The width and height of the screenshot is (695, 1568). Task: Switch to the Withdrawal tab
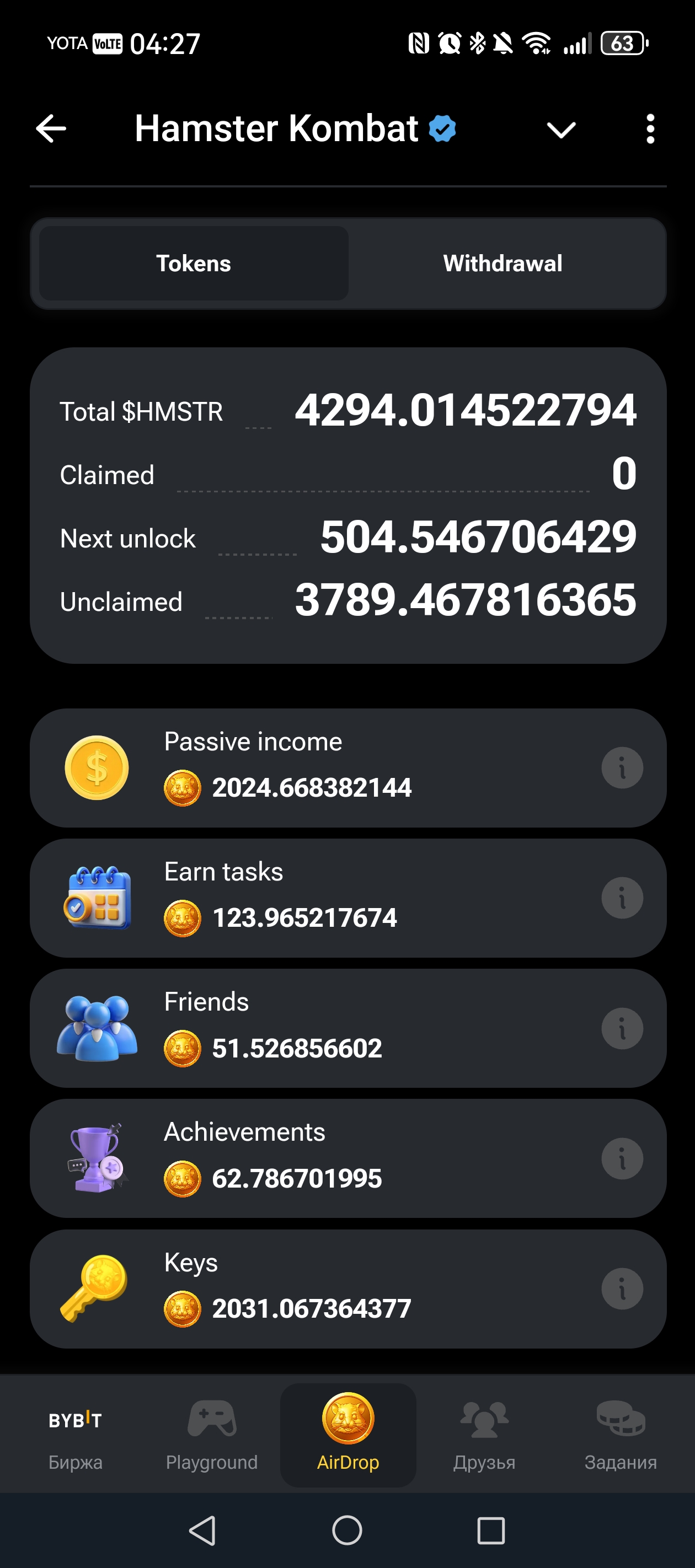pyautogui.click(x=502, y=264)
